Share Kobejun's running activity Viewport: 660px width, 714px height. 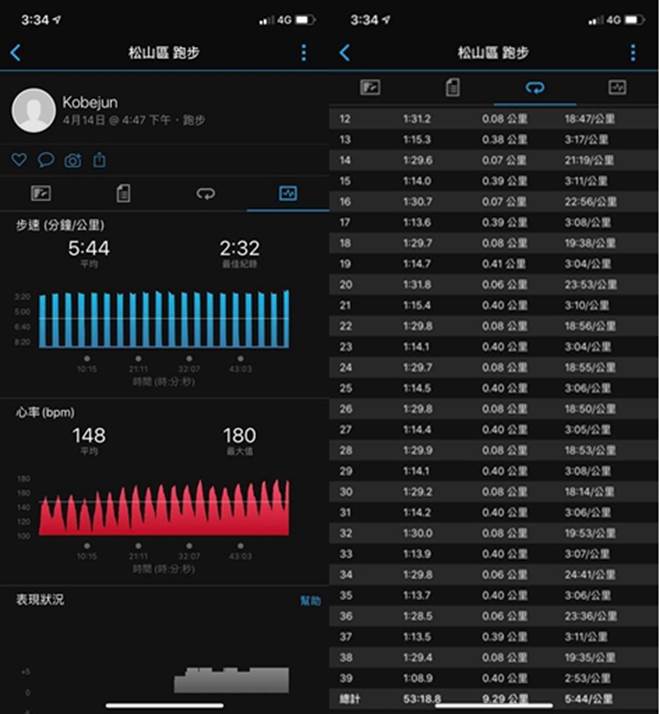100,160
